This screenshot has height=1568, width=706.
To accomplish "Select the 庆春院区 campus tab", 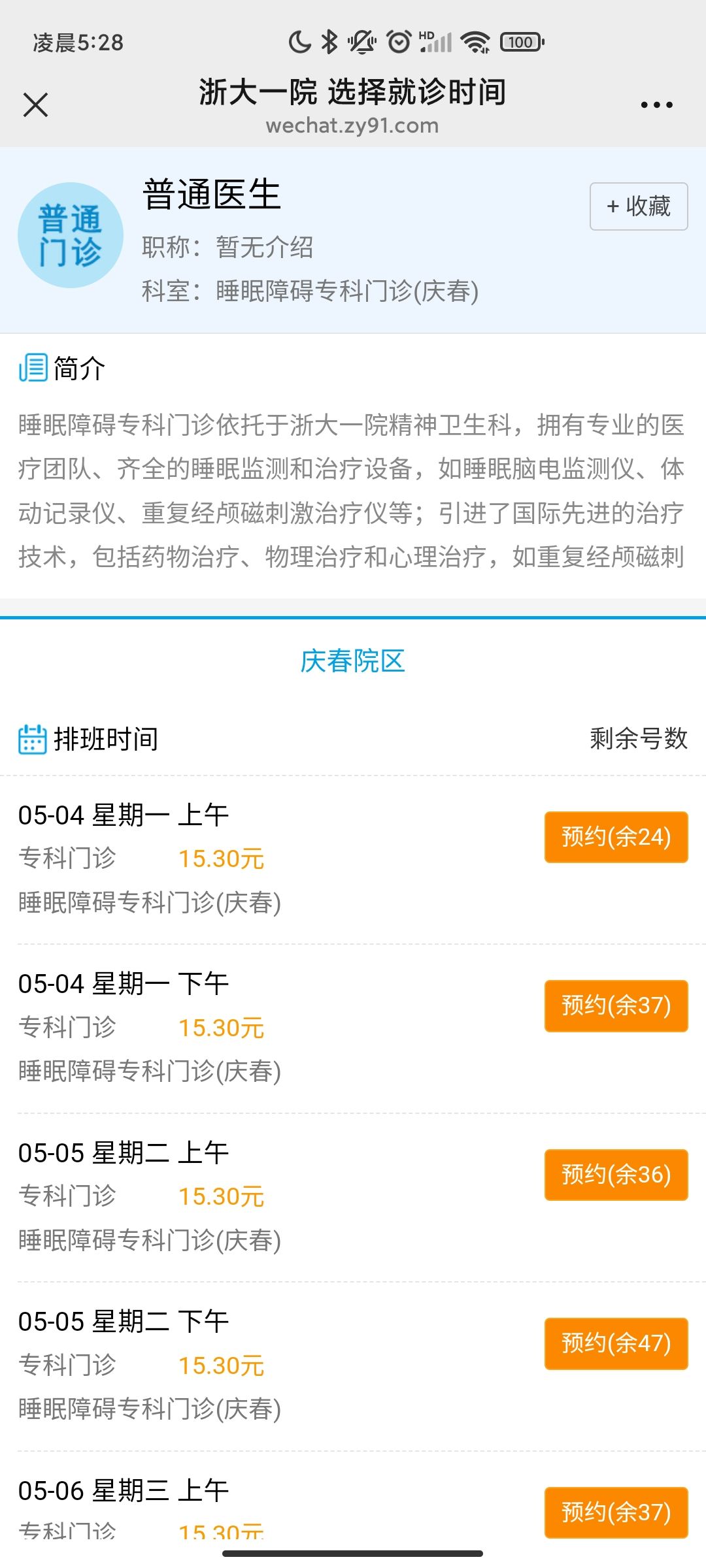I will point(352,661).
